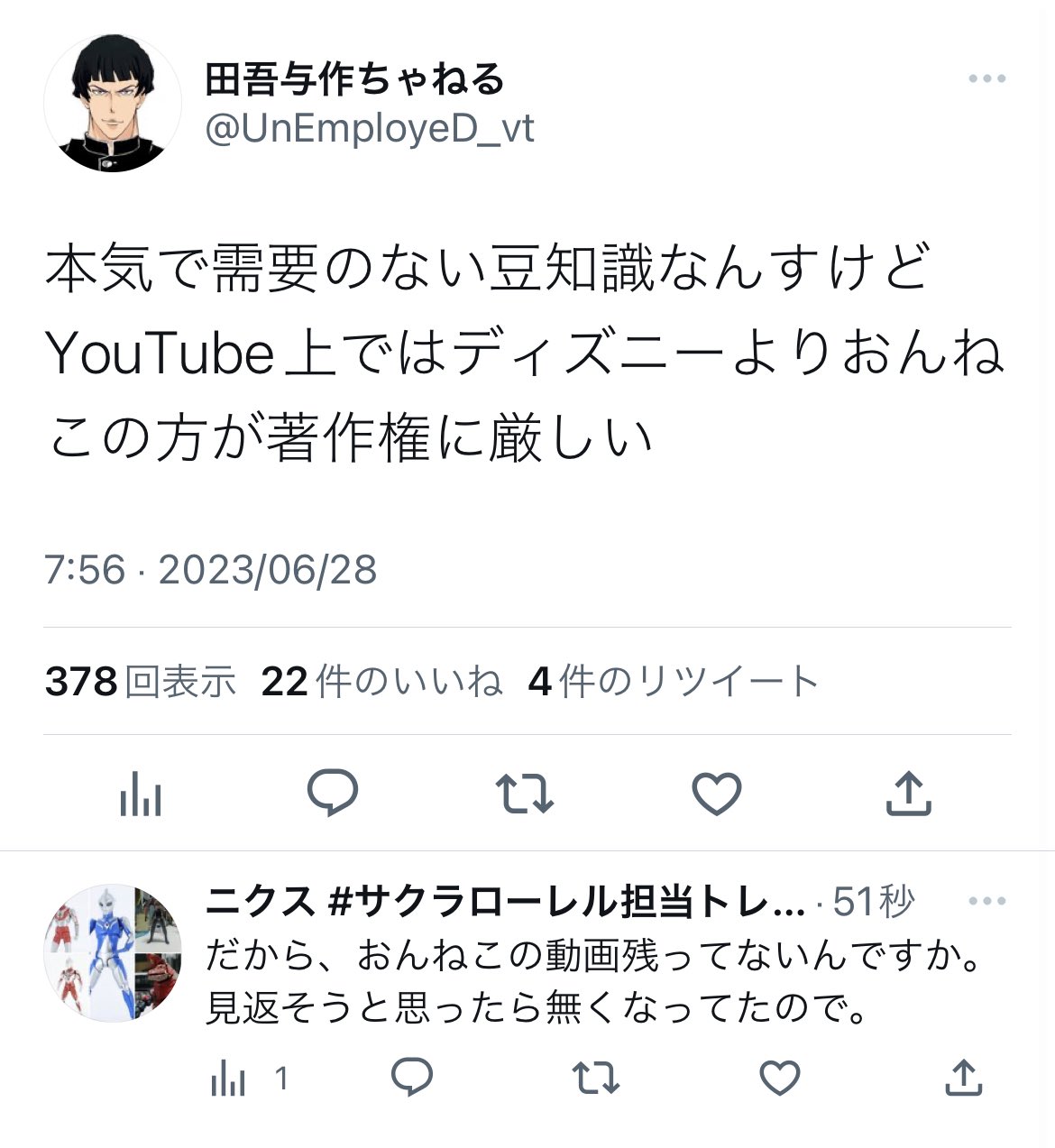The image size is (1055, 1148).
Task: View analytics of ニクス reply
Action: click(x=229, y=1077)
